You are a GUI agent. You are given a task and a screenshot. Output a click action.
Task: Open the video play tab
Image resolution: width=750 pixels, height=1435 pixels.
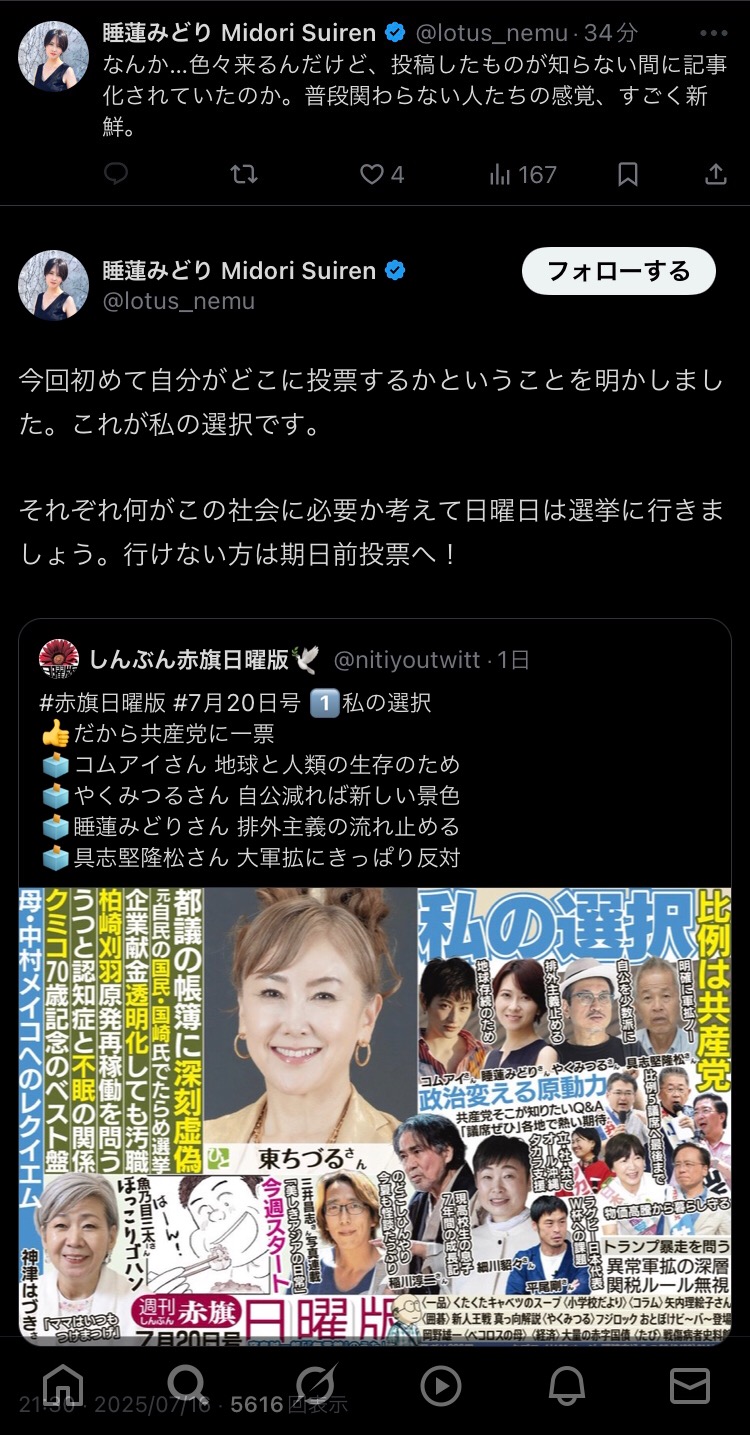pos(440,1385)
